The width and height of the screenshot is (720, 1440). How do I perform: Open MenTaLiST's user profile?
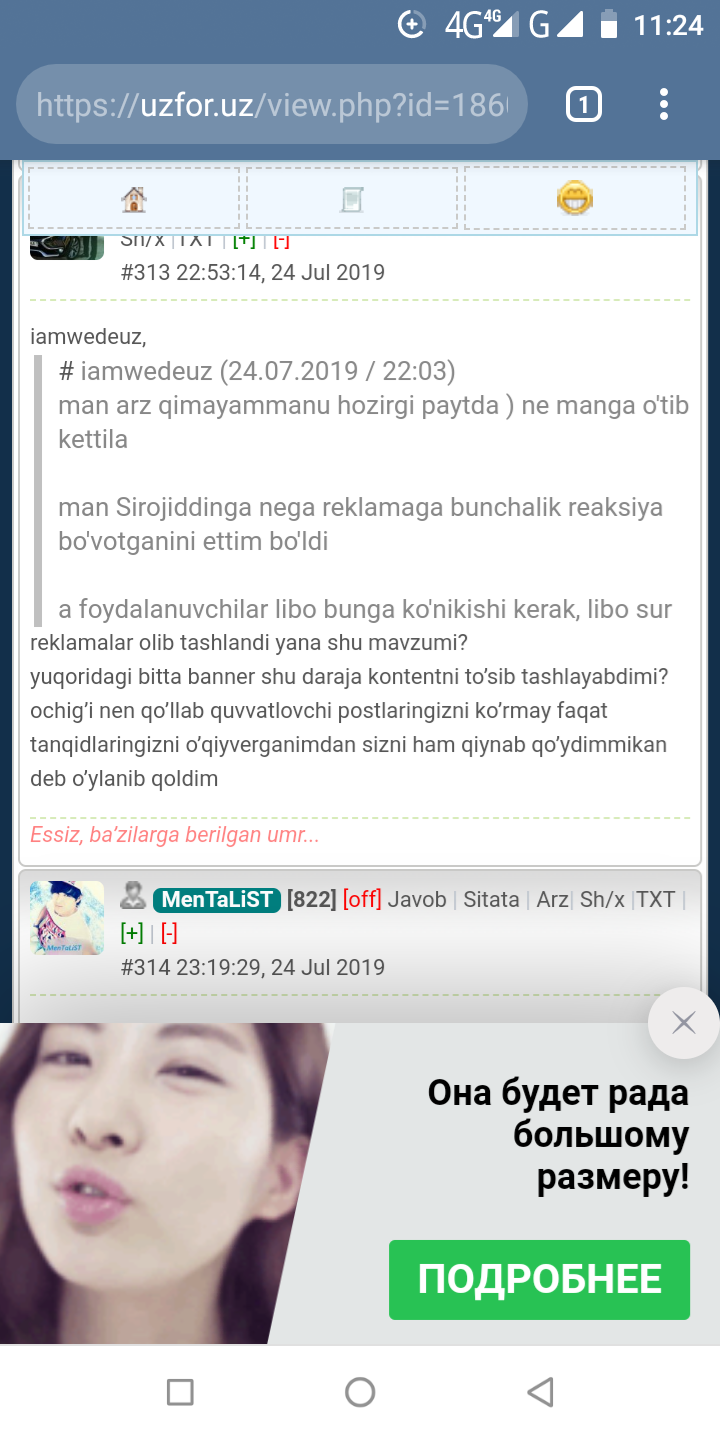click(217, 900)
